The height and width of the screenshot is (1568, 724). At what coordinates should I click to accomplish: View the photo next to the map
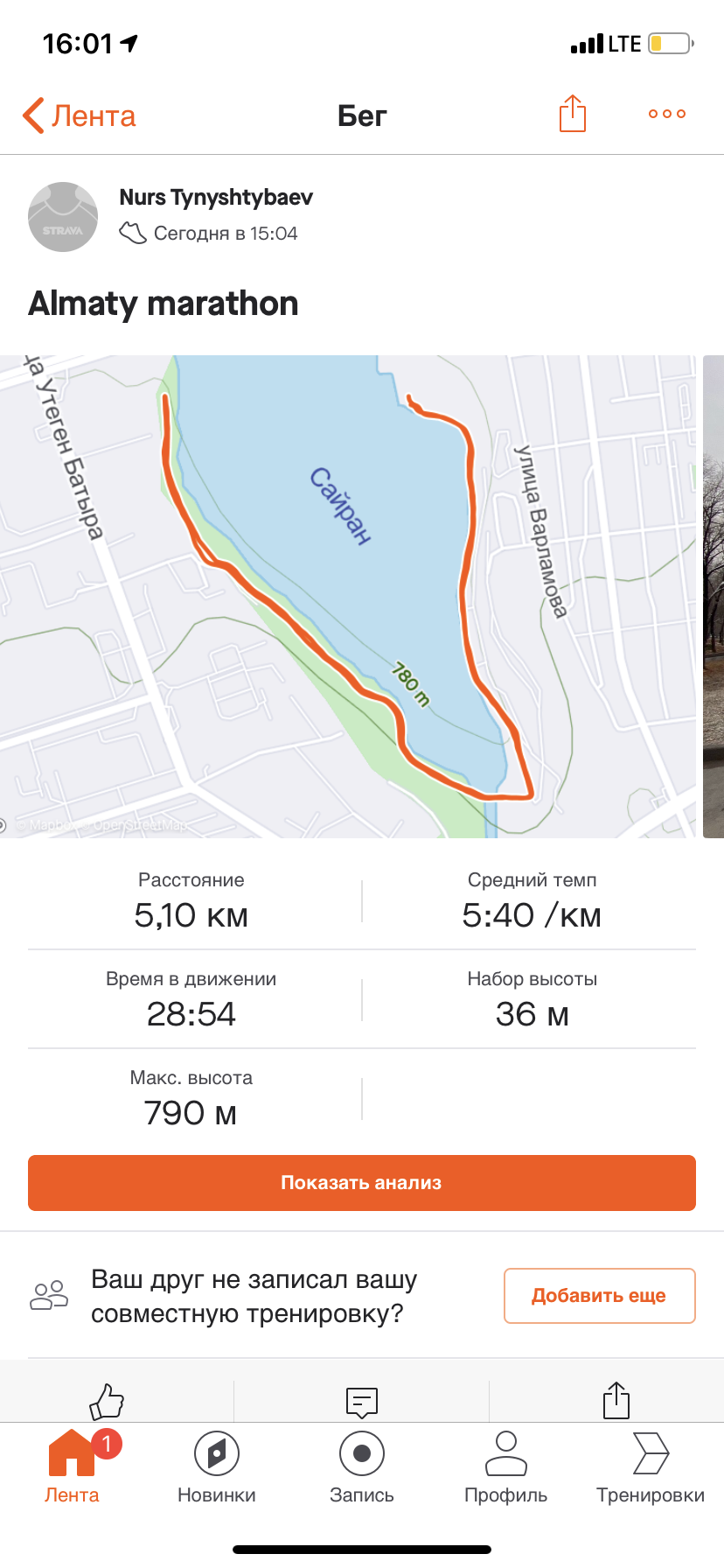tap(714, 595)
